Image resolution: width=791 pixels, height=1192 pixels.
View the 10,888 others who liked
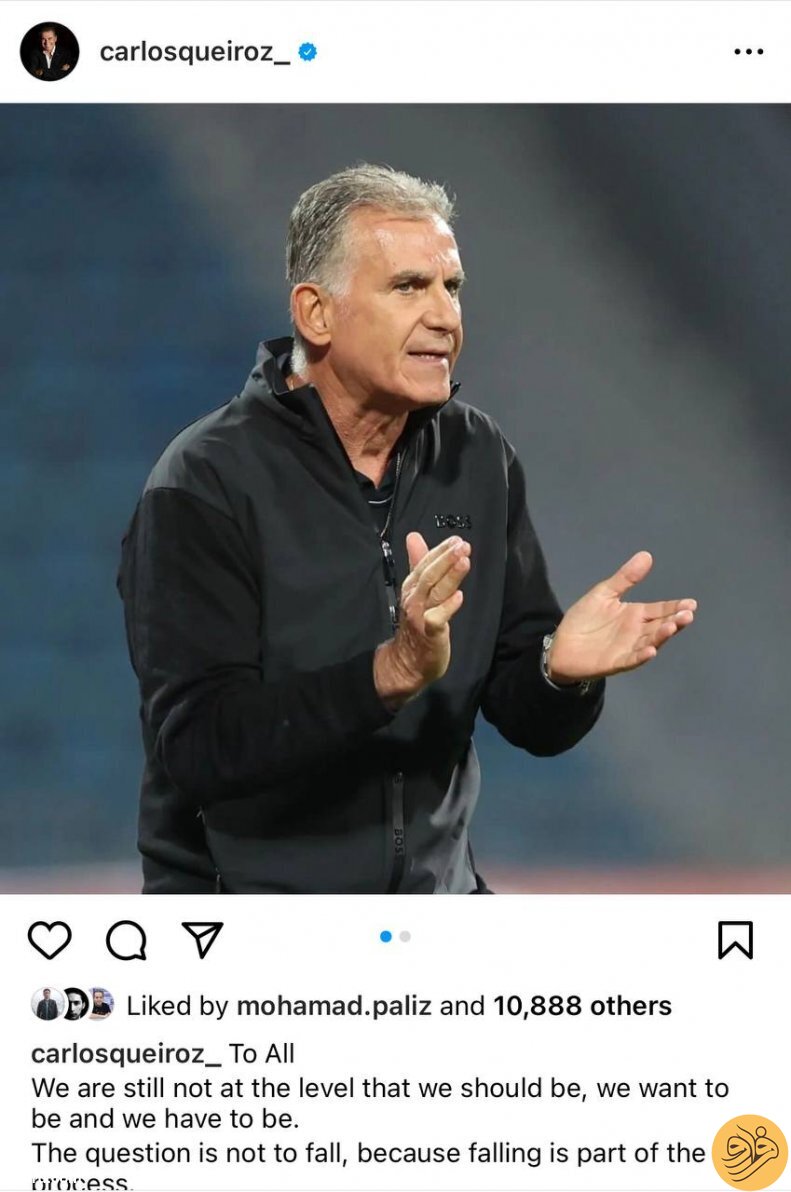click(x=582, y=1005)
